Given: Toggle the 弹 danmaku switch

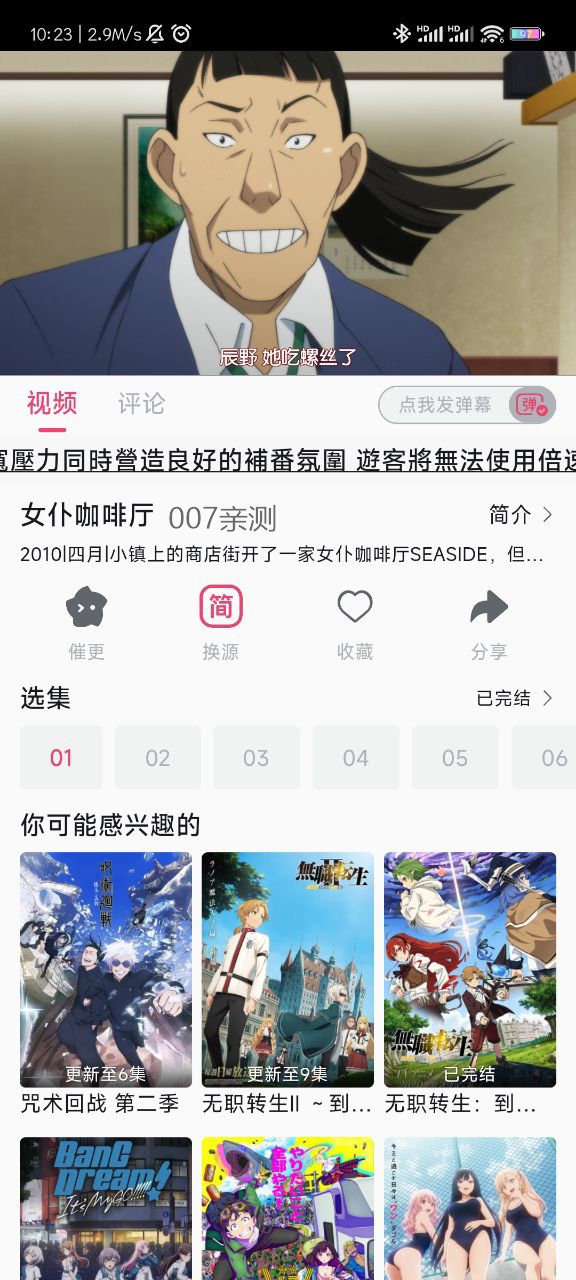Looking at the screenshot, I should coord(531,405).
